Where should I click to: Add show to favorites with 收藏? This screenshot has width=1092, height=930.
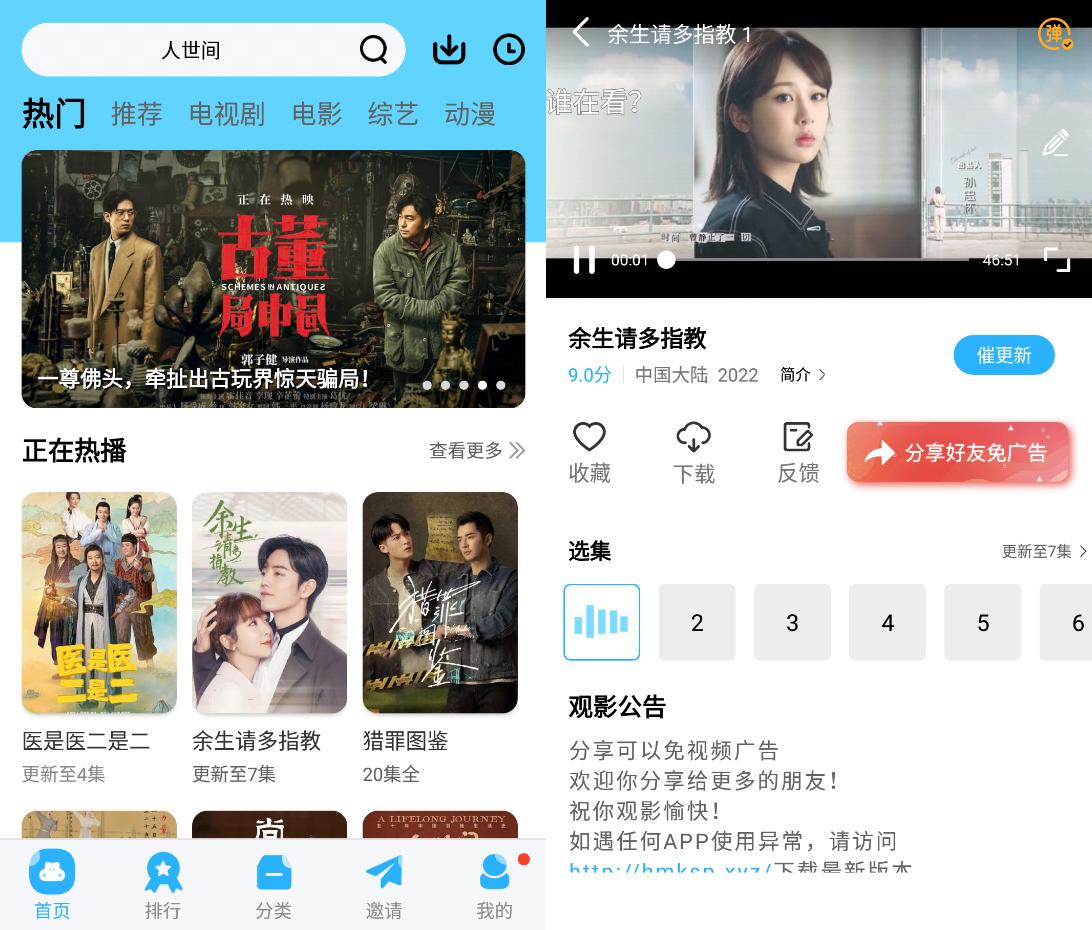click(589, 451)
